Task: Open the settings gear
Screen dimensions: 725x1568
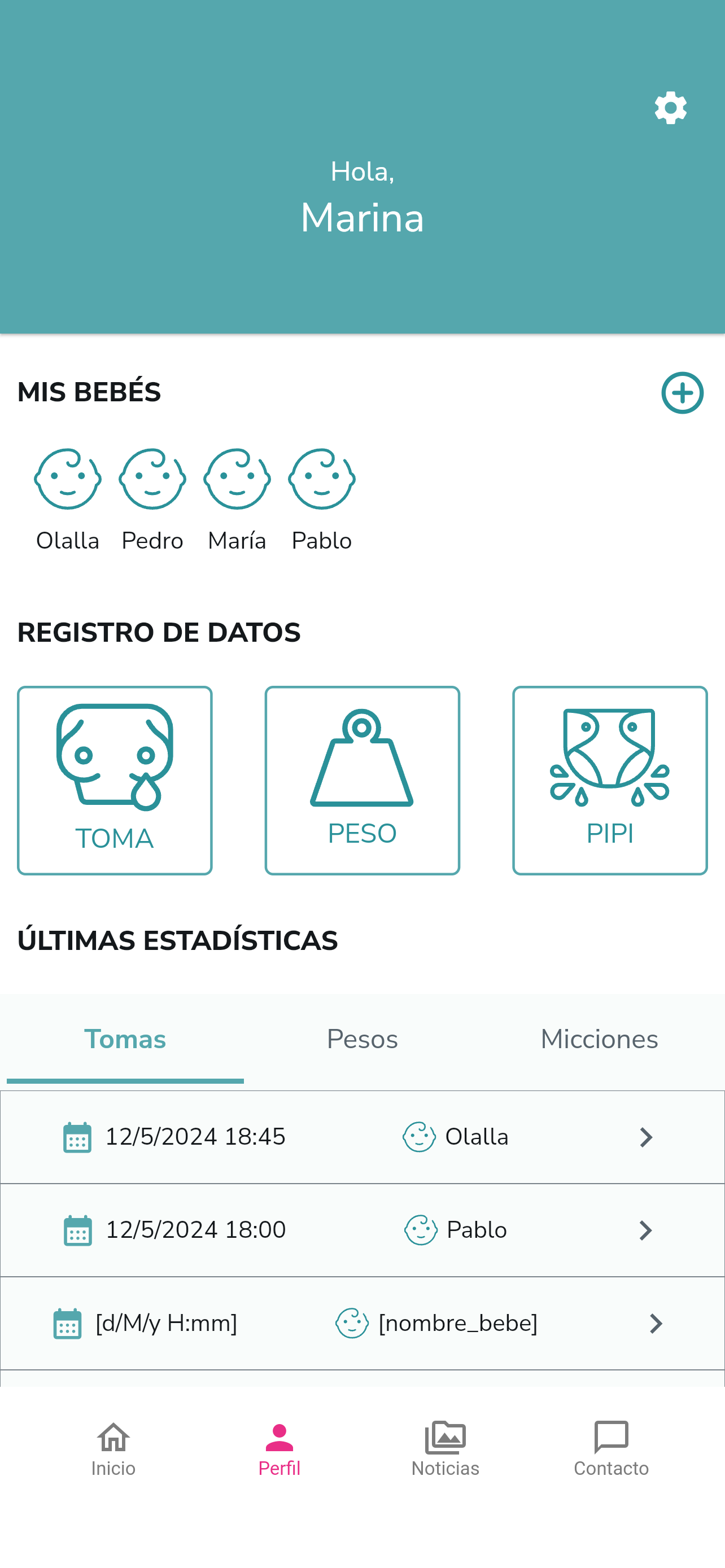Action: (x=670, y=108)
